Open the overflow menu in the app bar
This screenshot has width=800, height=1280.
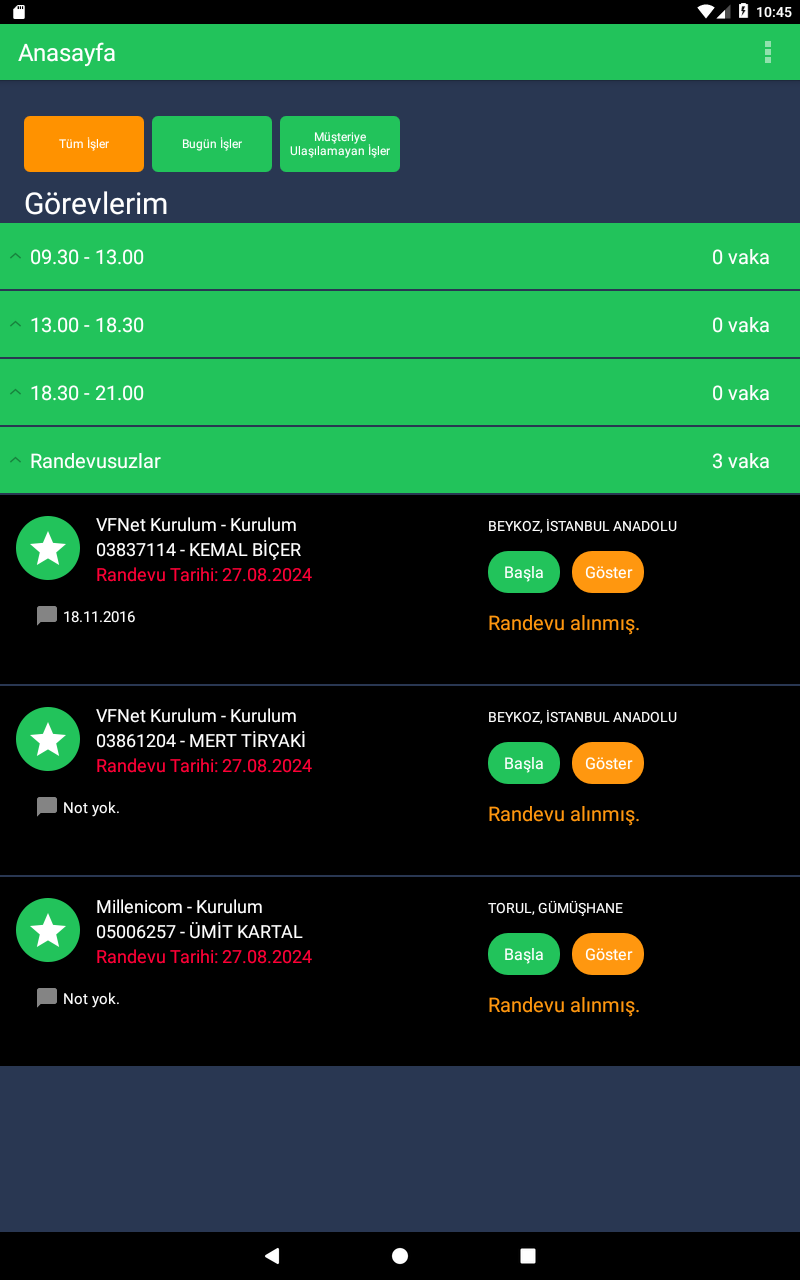[x=767, y=52]
